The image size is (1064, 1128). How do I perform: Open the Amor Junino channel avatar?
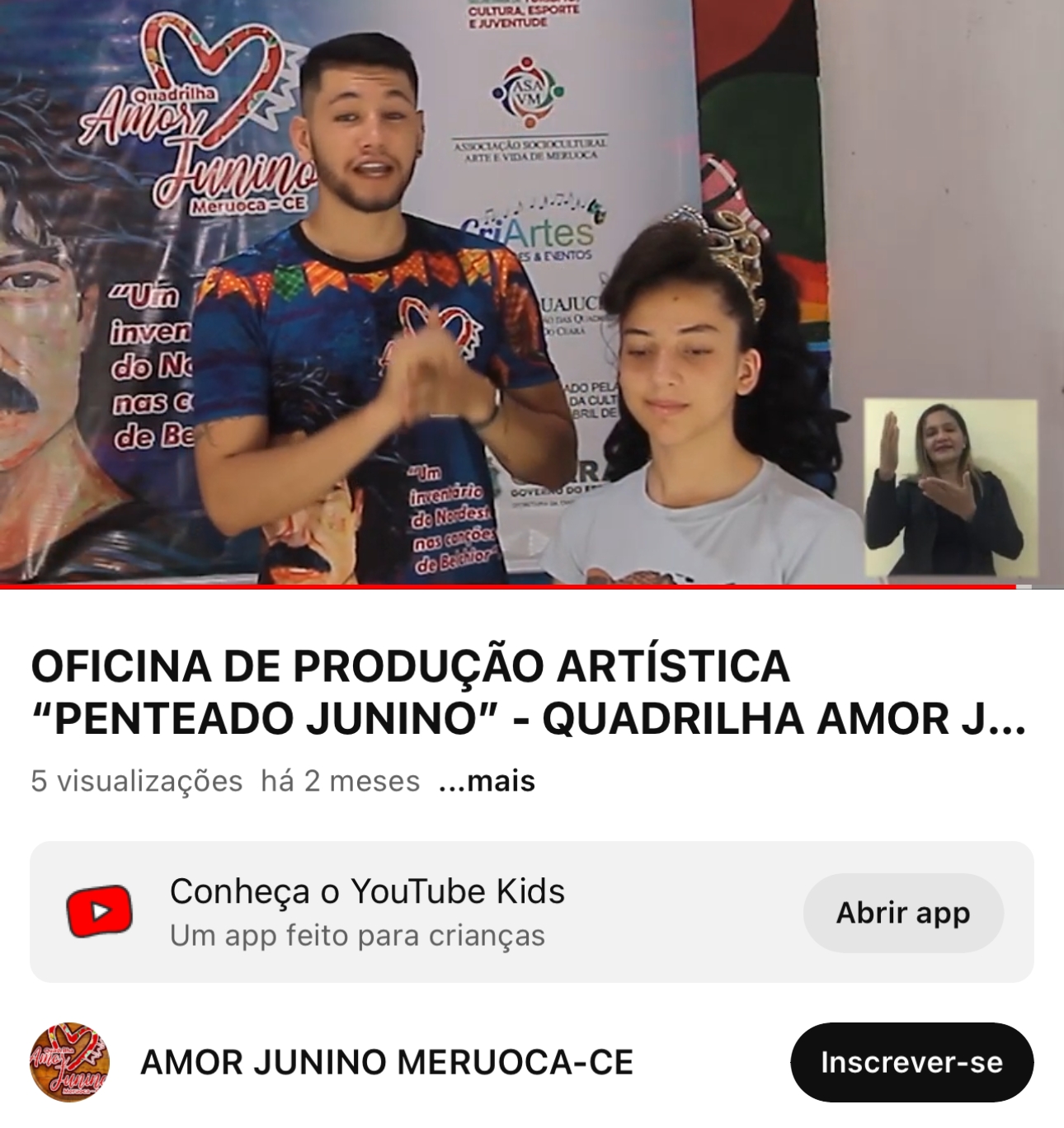pyautogui.click(x=68, y=1062)
